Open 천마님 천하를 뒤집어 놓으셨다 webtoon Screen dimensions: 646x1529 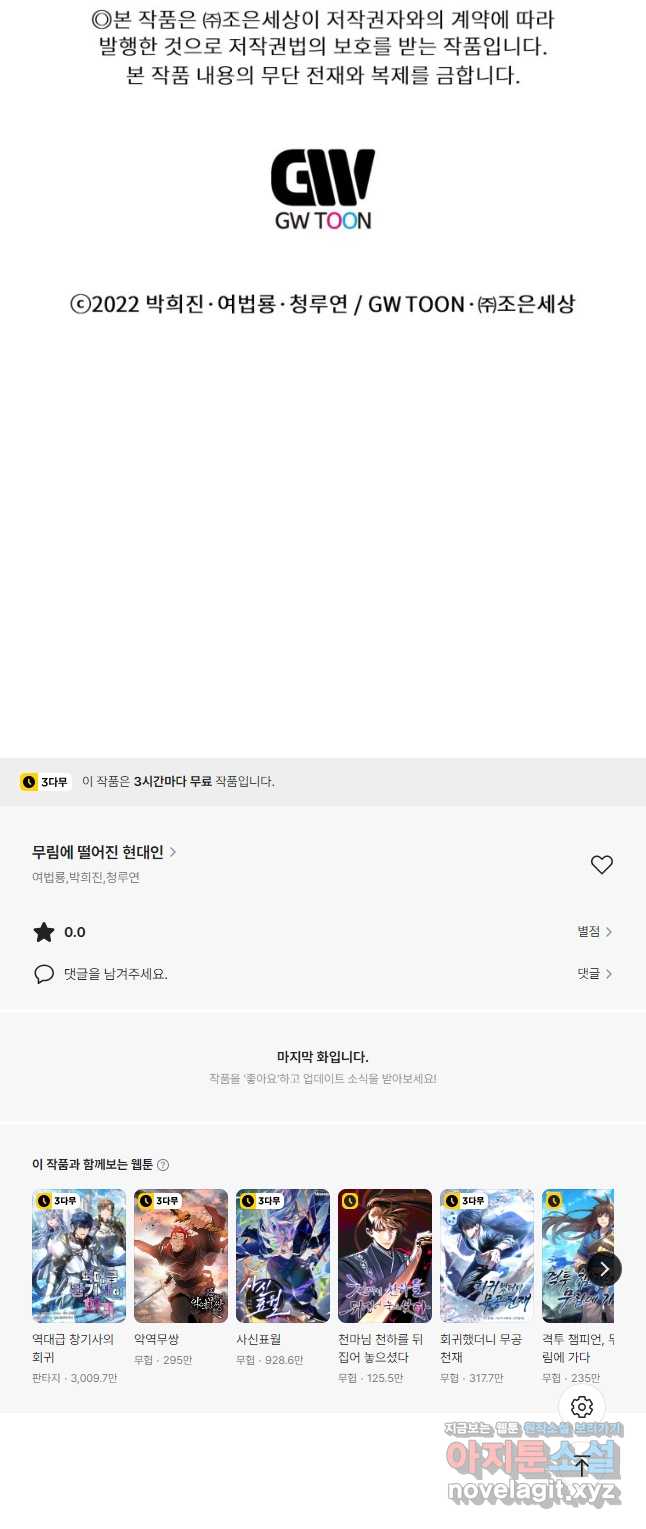pyautogui.click(x=385, y=1256)
